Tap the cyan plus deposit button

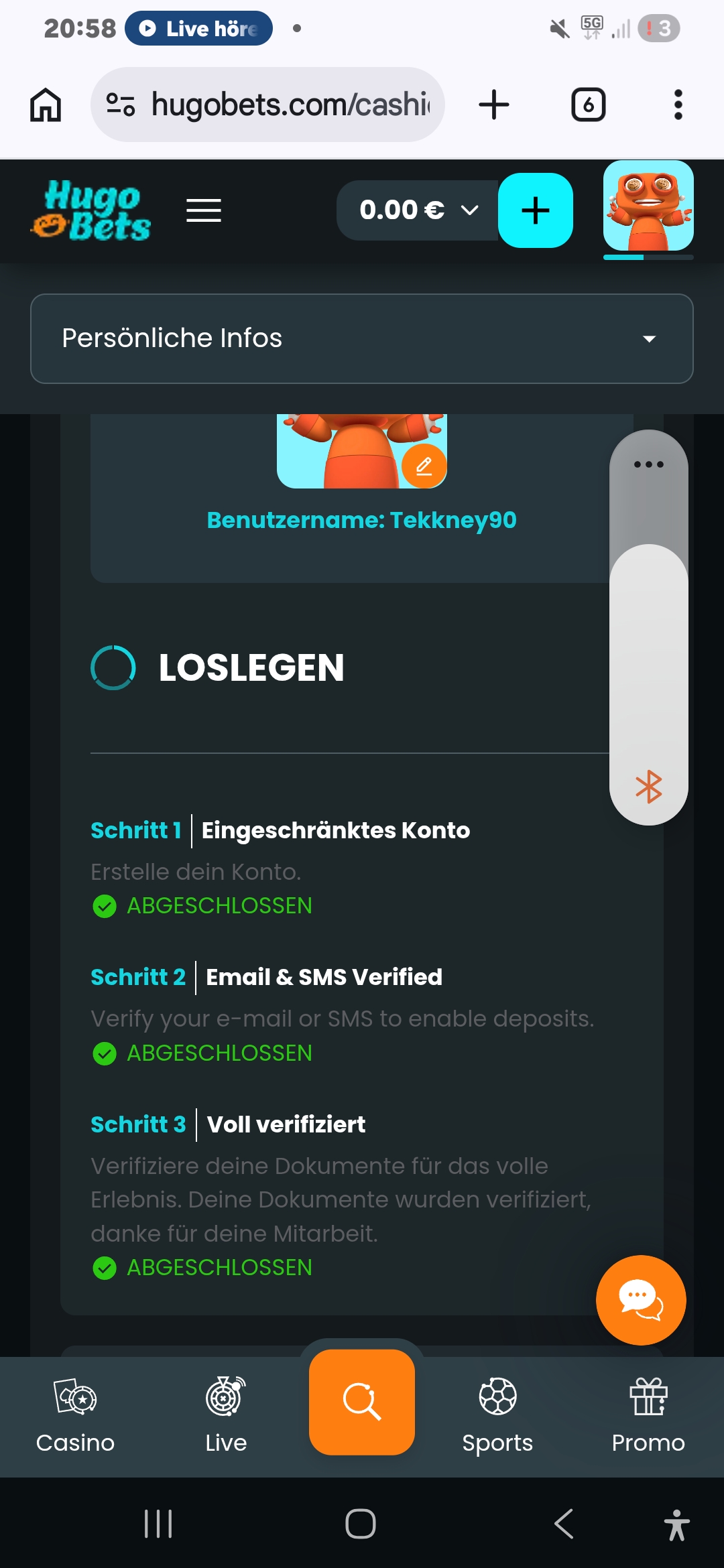pos(535,210)
